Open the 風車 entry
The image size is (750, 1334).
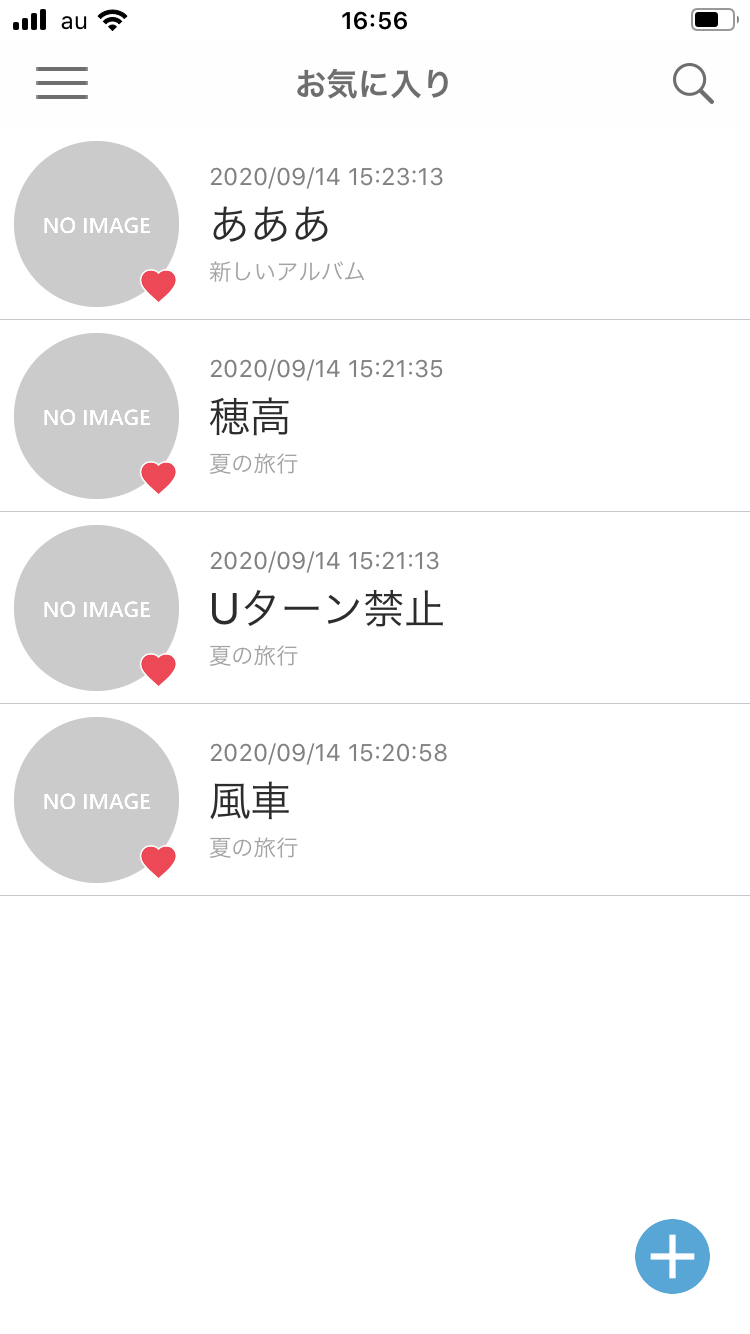click(375, 800)
